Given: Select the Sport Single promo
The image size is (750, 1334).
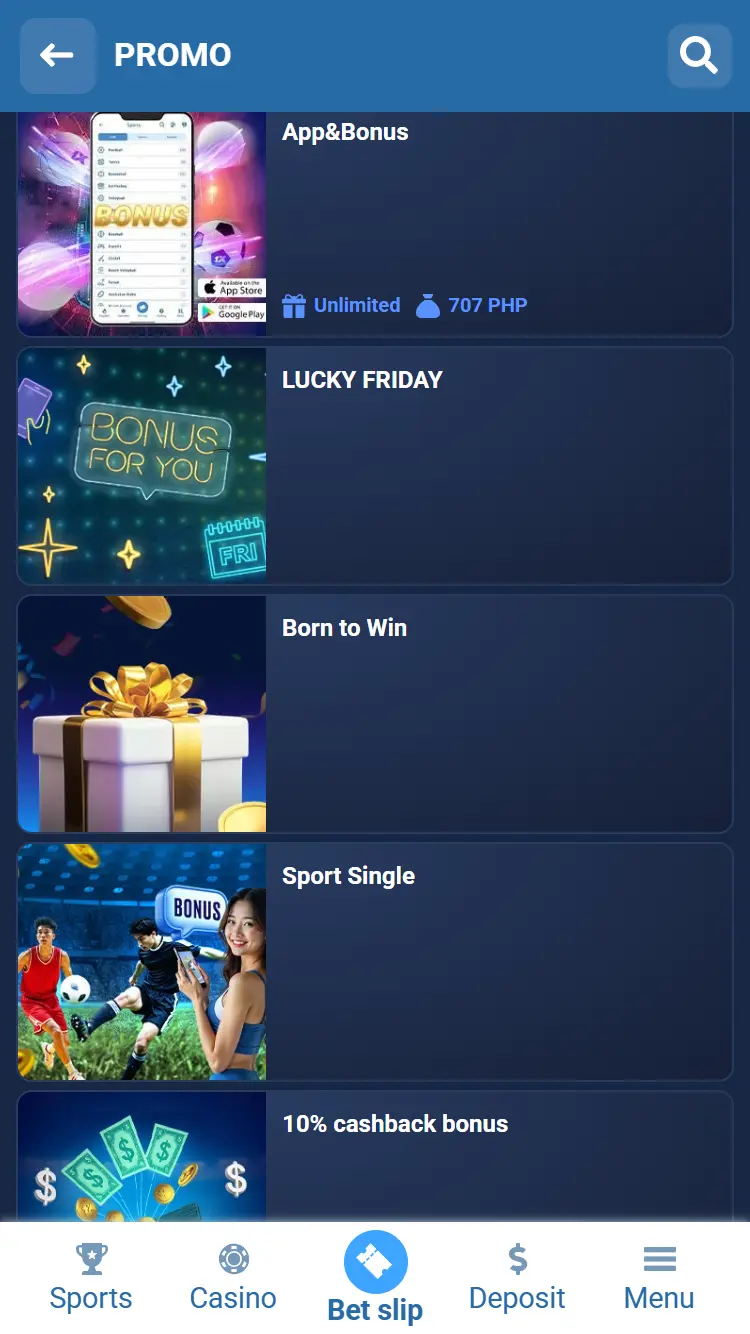Looking at the screenshot, I should pos(375,961).
